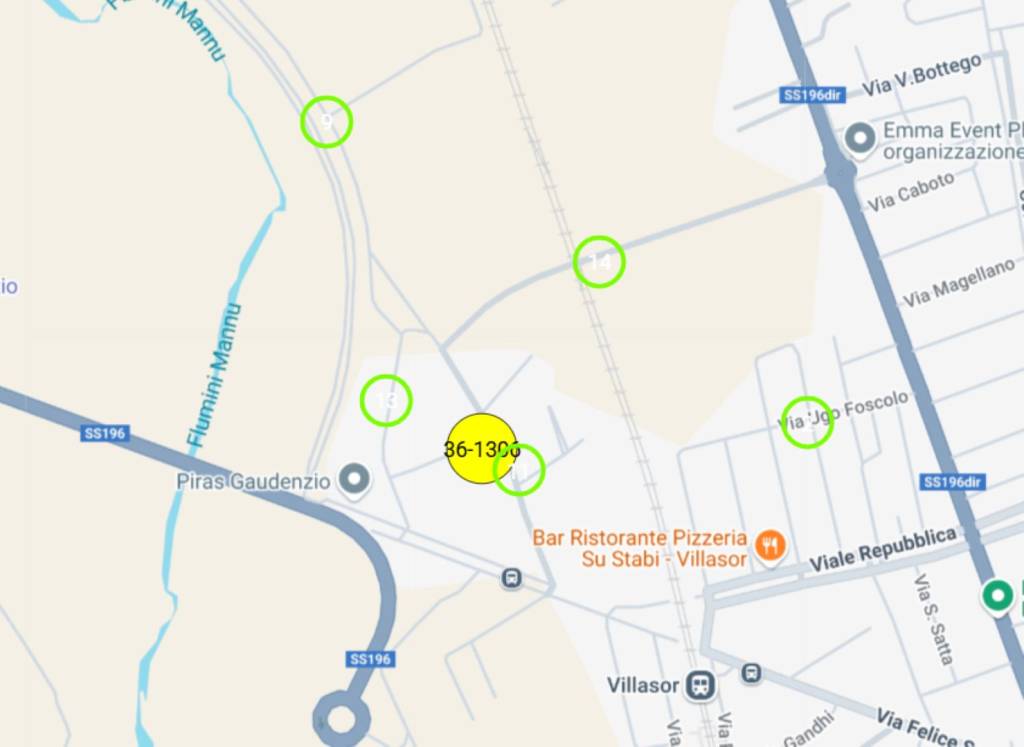Select the Villasor train station icon
The width and height of the screenshot is (1024, 747).
[701, 685]
